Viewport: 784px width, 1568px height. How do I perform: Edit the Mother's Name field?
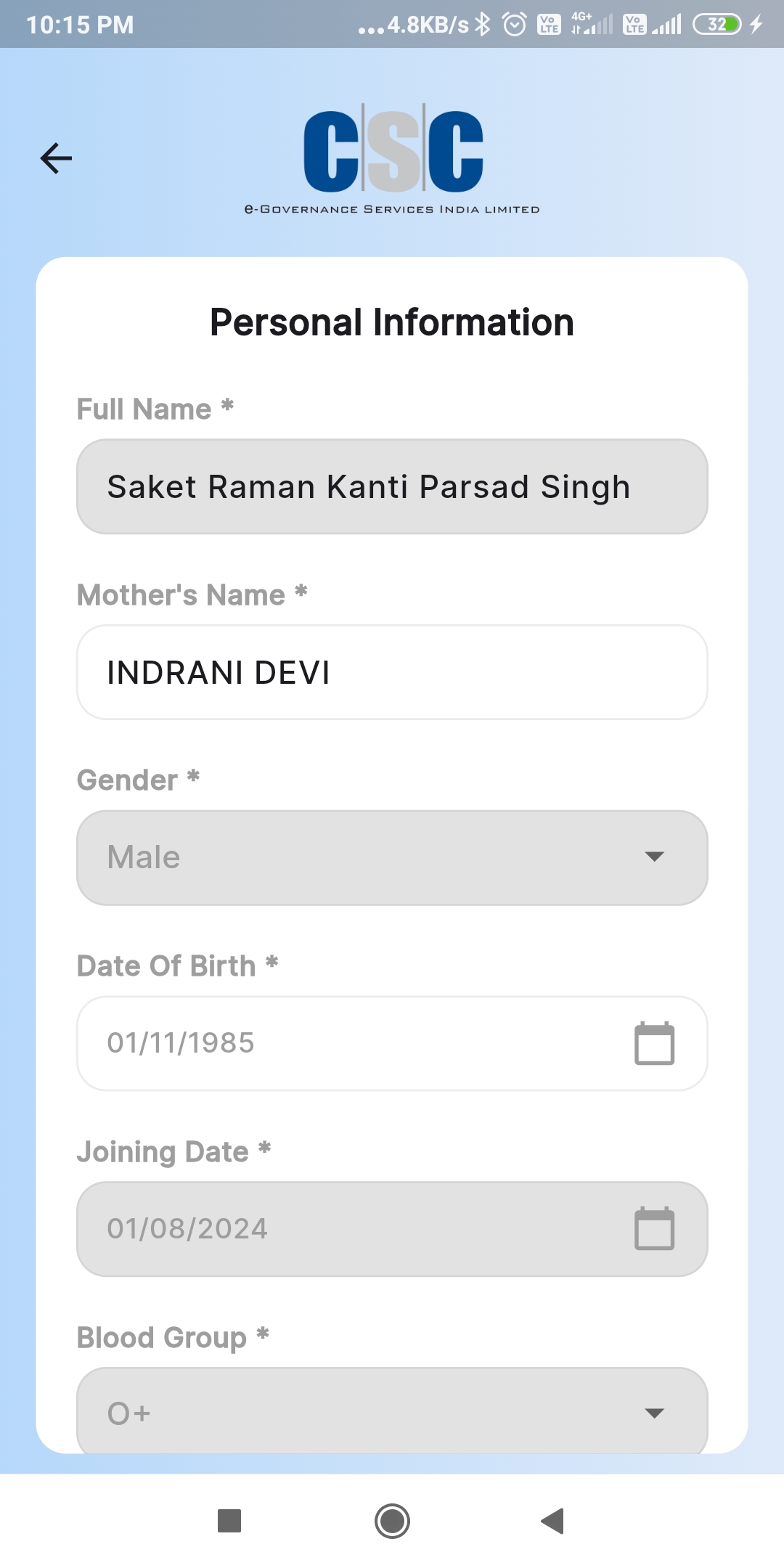[392, 672]
